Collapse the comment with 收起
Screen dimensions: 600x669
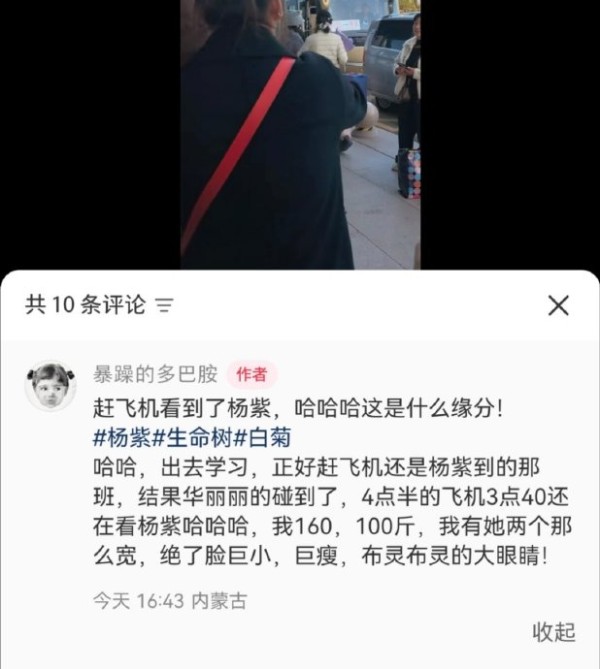click(553, 631)
